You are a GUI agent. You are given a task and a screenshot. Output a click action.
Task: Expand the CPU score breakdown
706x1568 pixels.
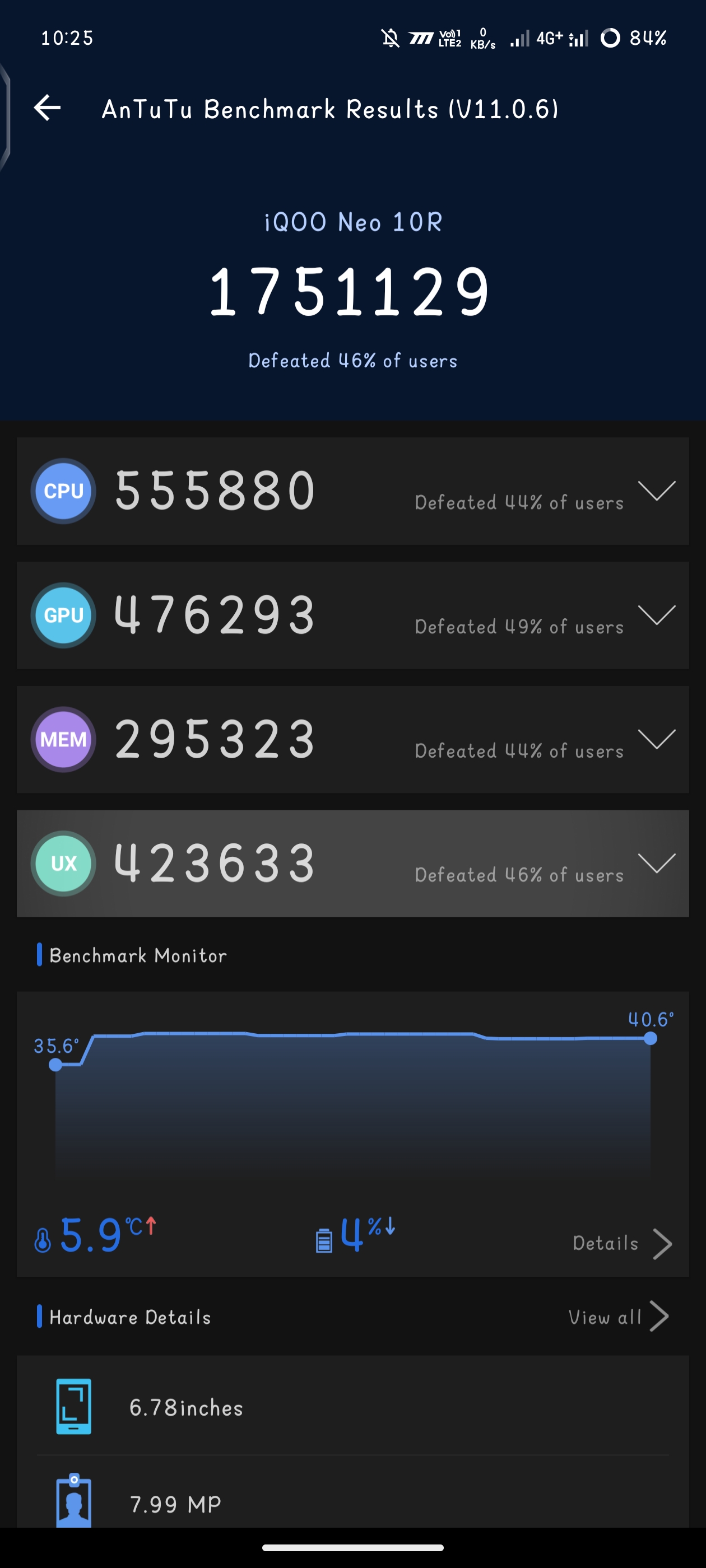click(656, 491)
